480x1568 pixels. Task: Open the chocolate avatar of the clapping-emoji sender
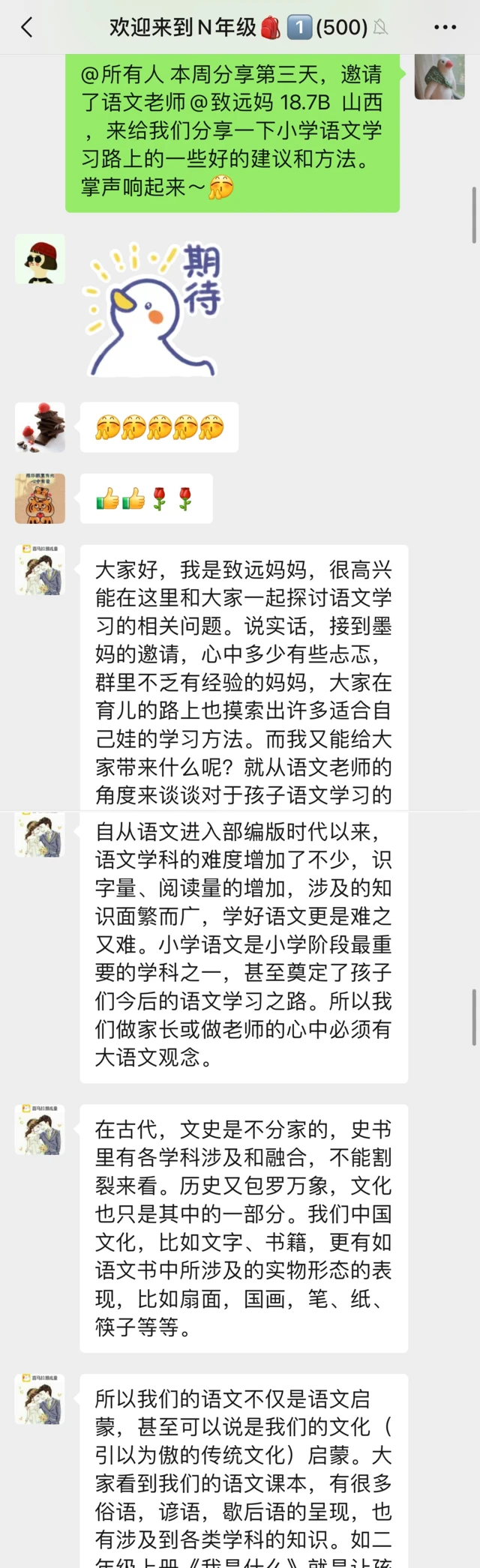(x=40, y=428)
